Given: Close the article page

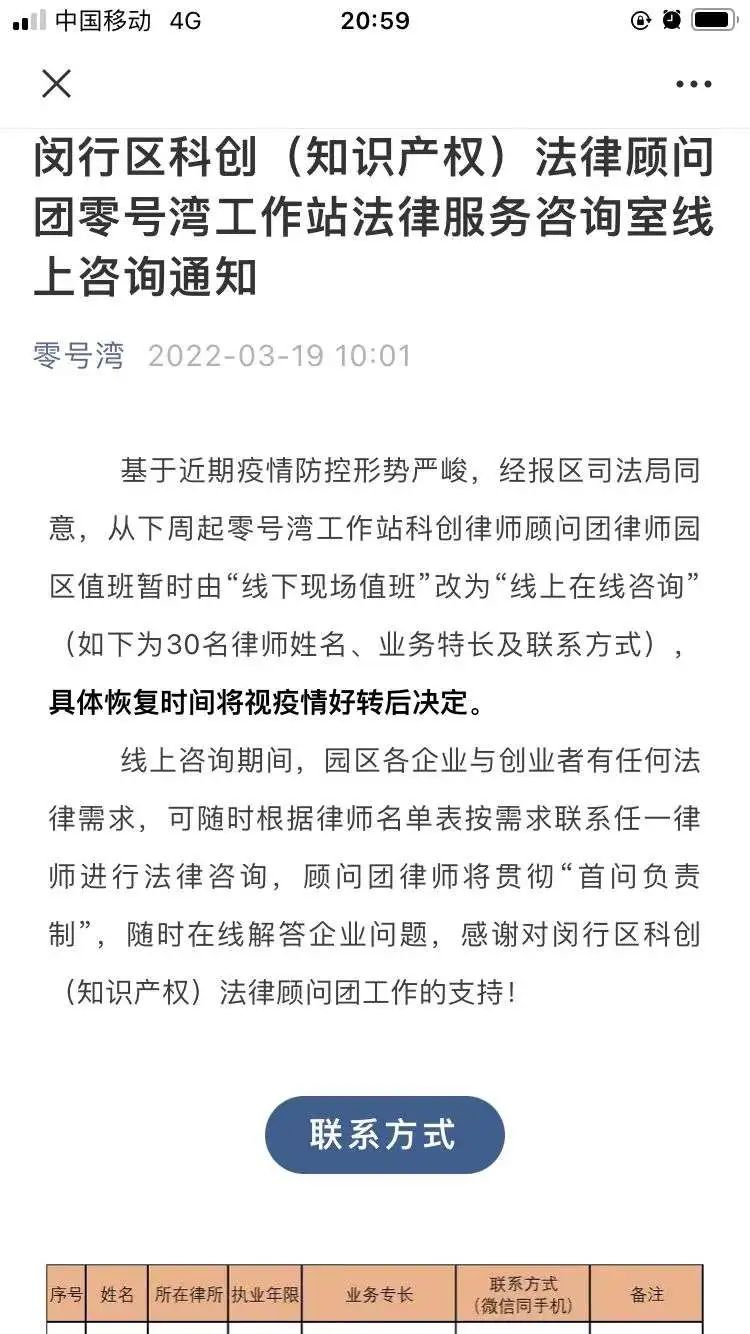Looking at the screenshot, I should [56, 84].
